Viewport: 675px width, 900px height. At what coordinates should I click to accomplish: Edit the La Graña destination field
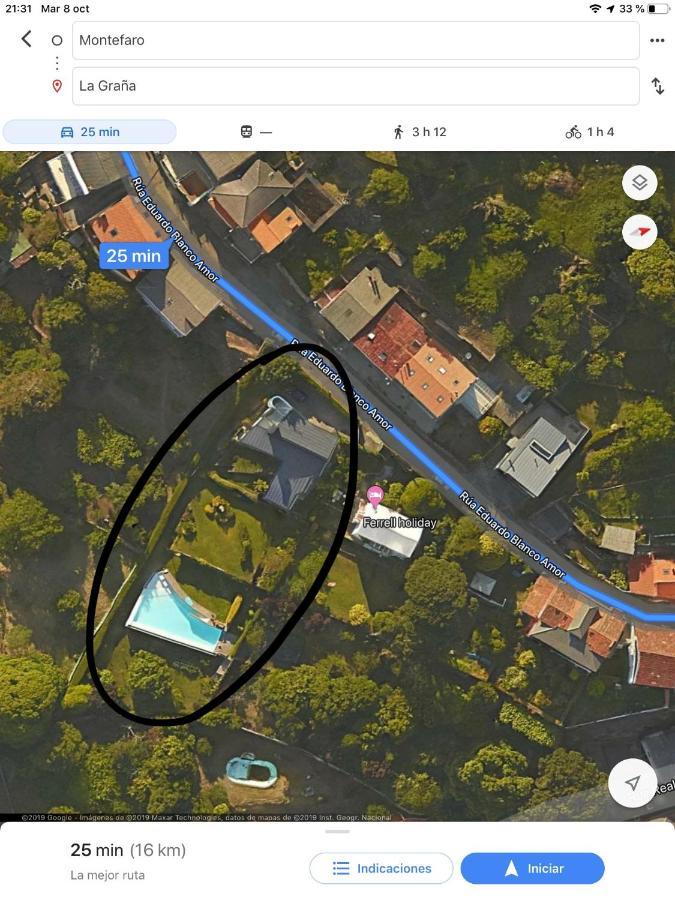[355, 86]
